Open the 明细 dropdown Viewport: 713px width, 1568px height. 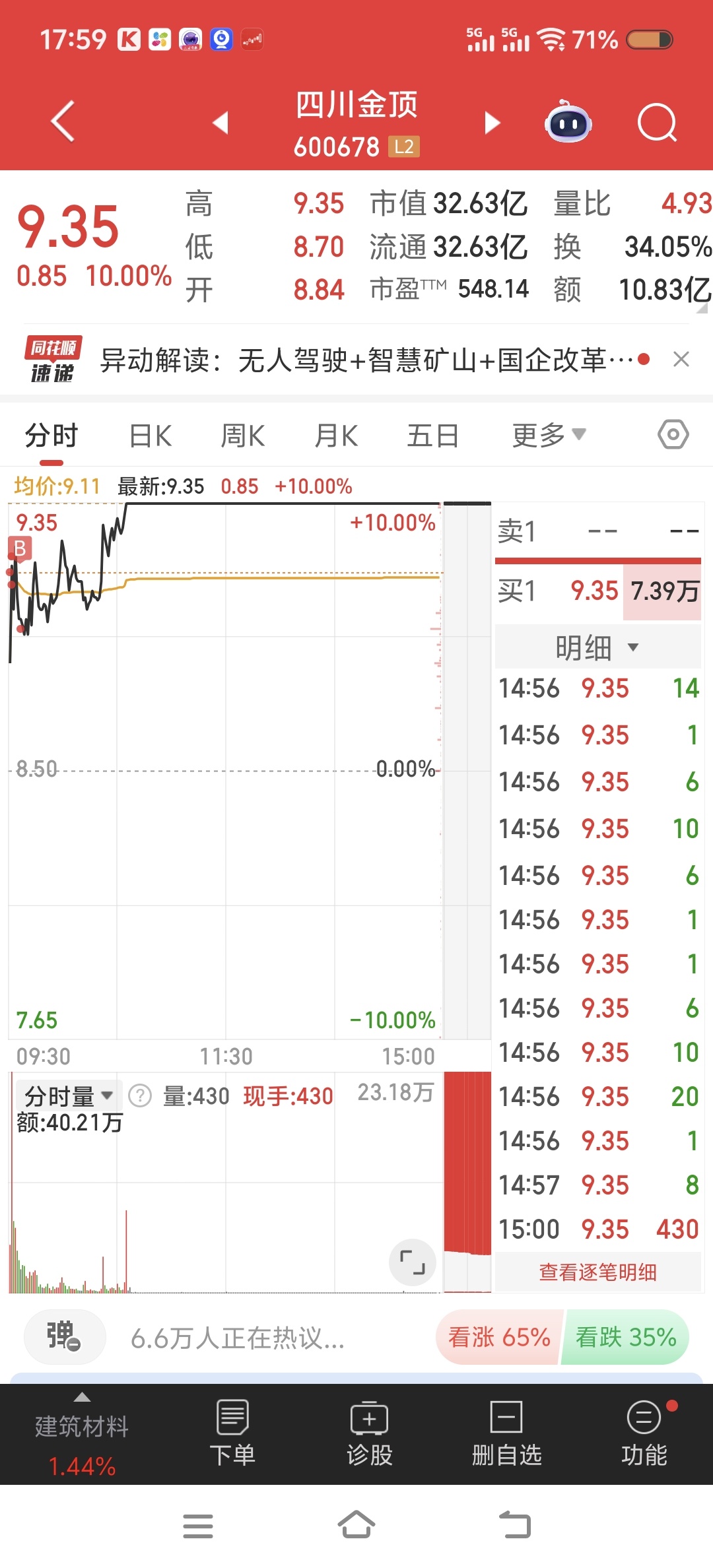click(x=597, y=647)
